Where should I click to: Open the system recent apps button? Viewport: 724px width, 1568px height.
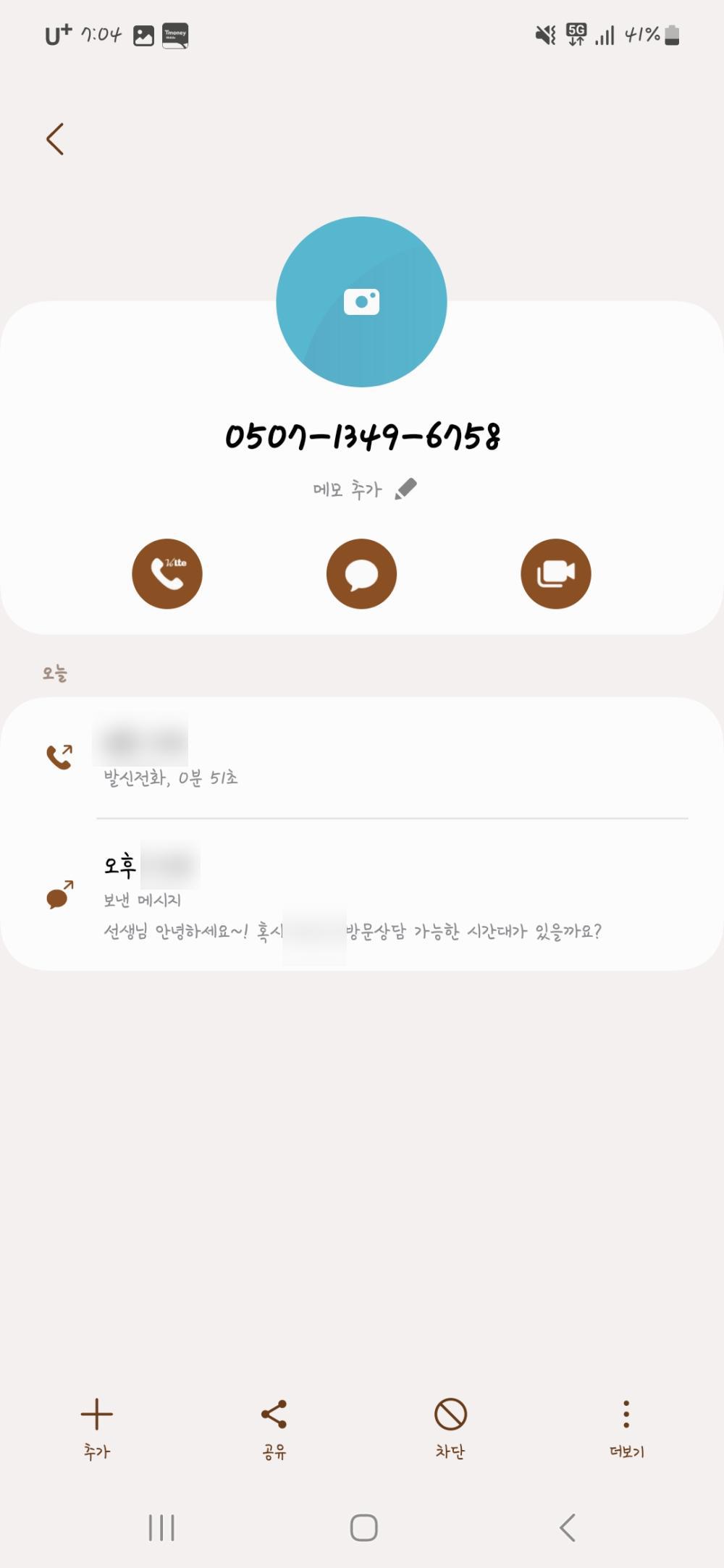point(161,1527)
